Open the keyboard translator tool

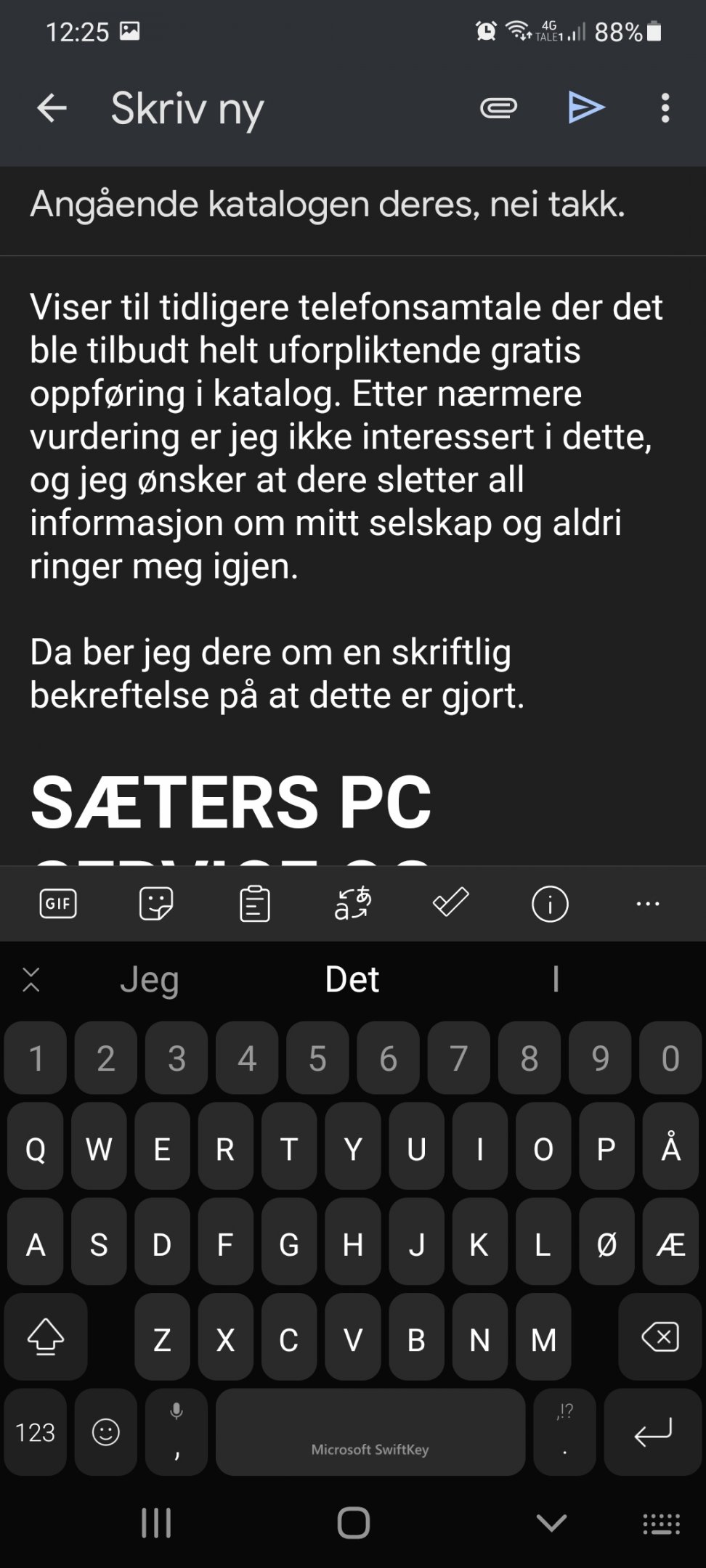tap(353, 904)
